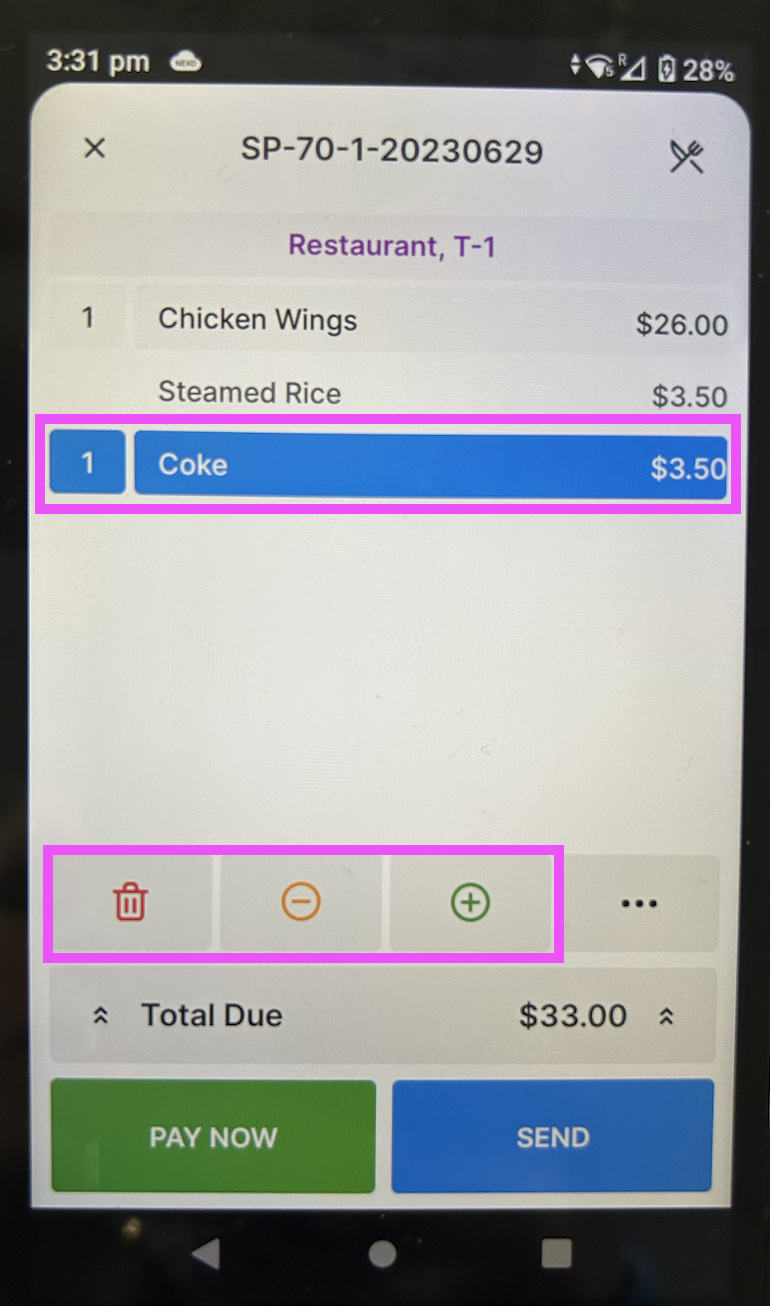The width and height of the screenshot is (770, 1306).
Task: Tap the Restaurant, T-1 table header
Action: tap(391, 245)
